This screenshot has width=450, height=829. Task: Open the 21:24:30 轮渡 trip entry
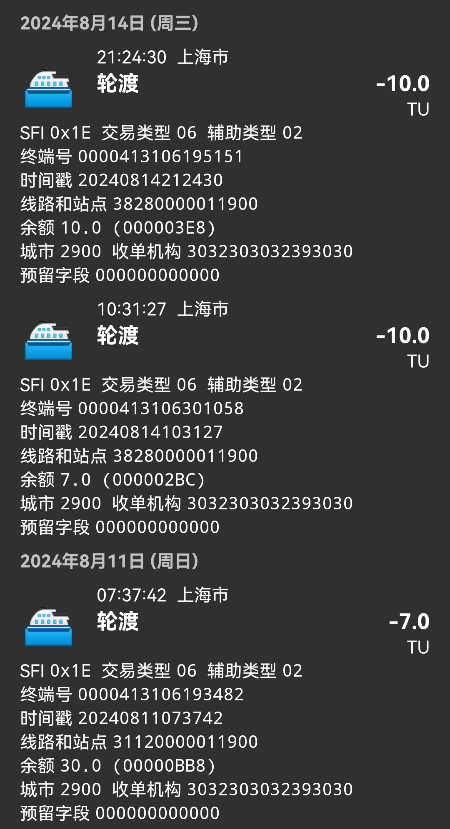[225, 165]
